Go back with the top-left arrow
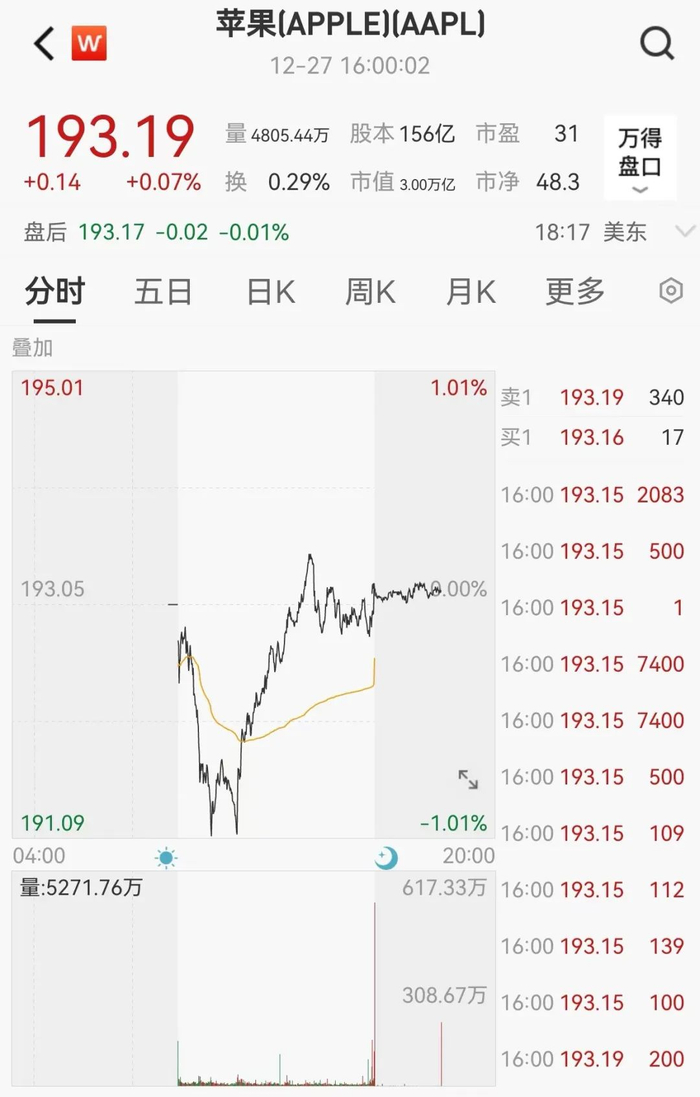The height and width of the screenshot is (1097, 700). (43, 44)
